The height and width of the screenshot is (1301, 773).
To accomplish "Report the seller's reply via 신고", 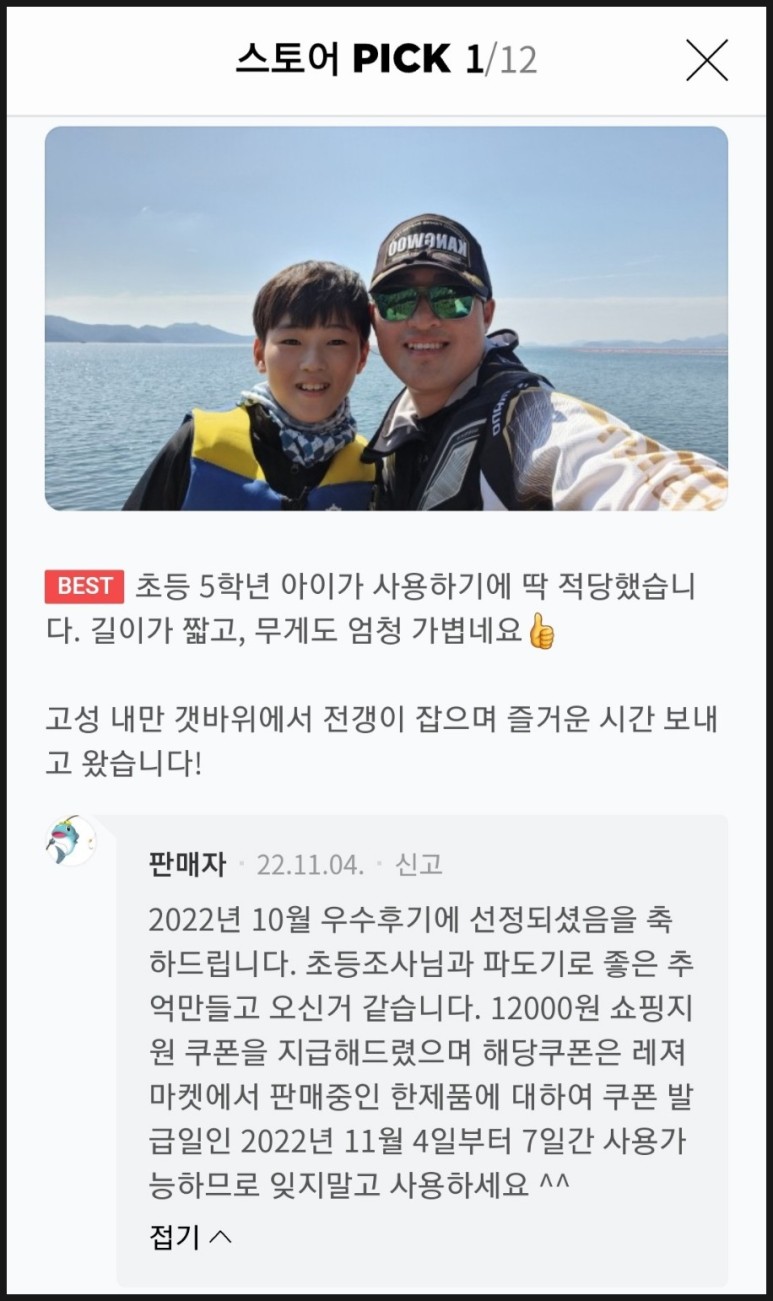I will pyautogui.click(x=419, y=864).
